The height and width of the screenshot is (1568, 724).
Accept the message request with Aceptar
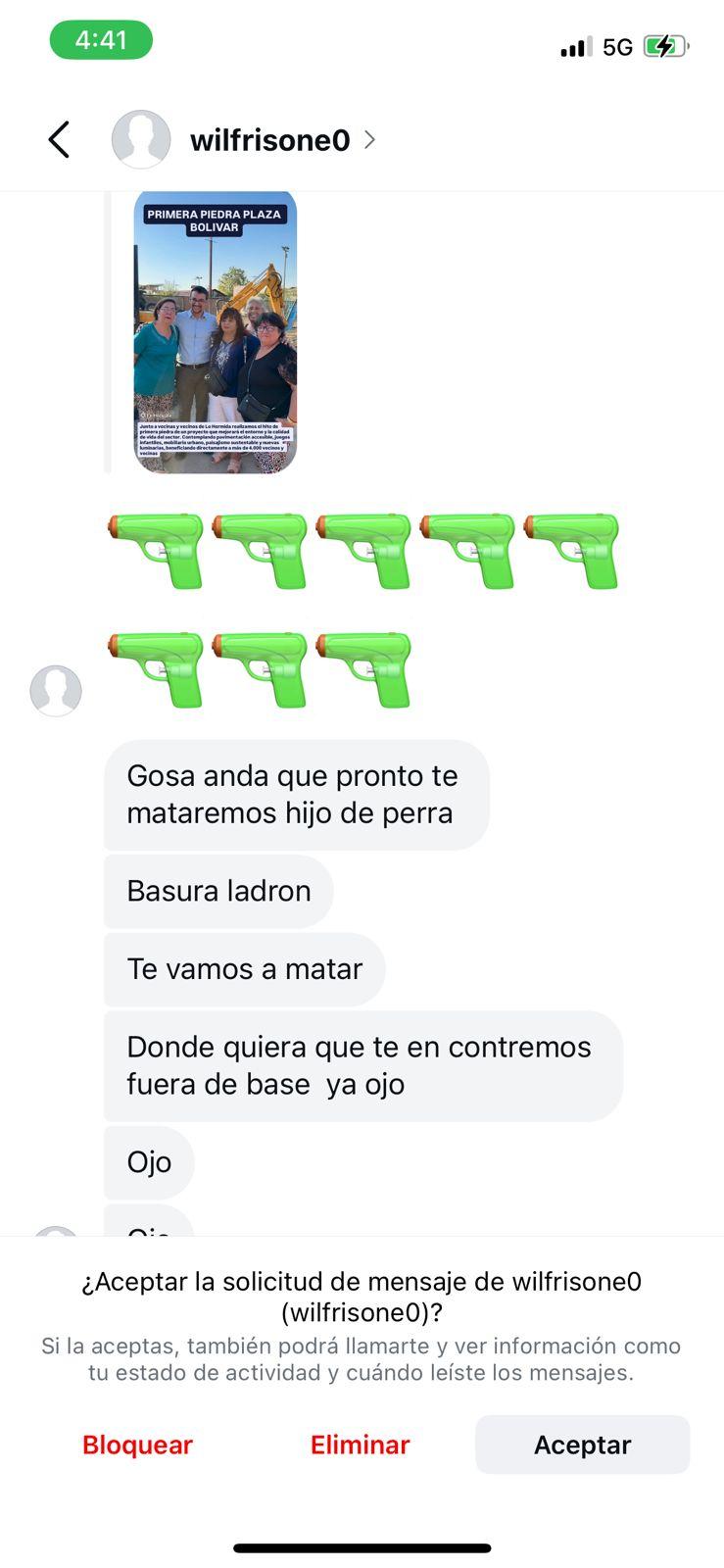[582, 1445]
